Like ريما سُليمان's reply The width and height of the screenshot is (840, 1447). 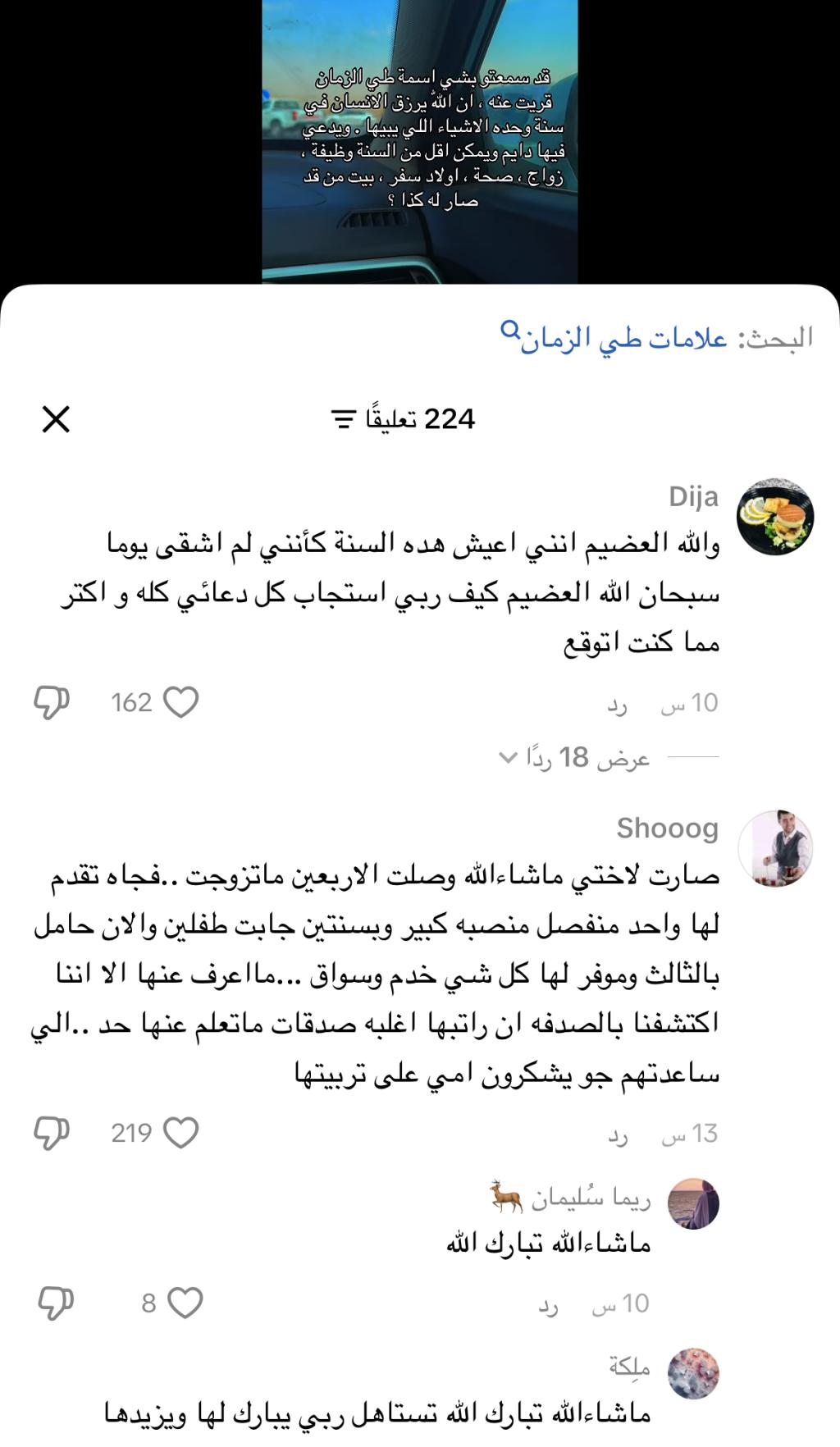(x=185, y=1303)
